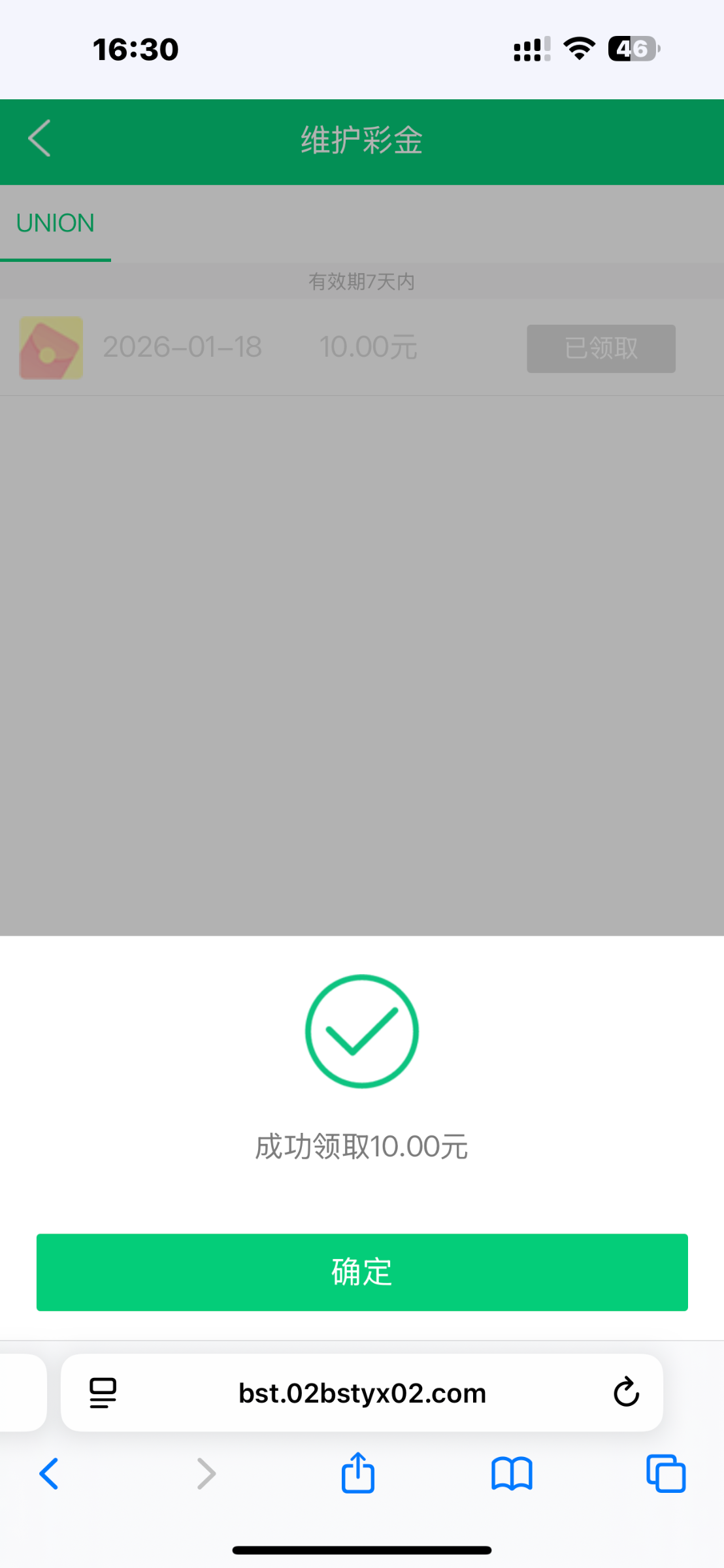Open Safari bookmarks
The image size is (724, 1568).
click(x=512, y=1474)
